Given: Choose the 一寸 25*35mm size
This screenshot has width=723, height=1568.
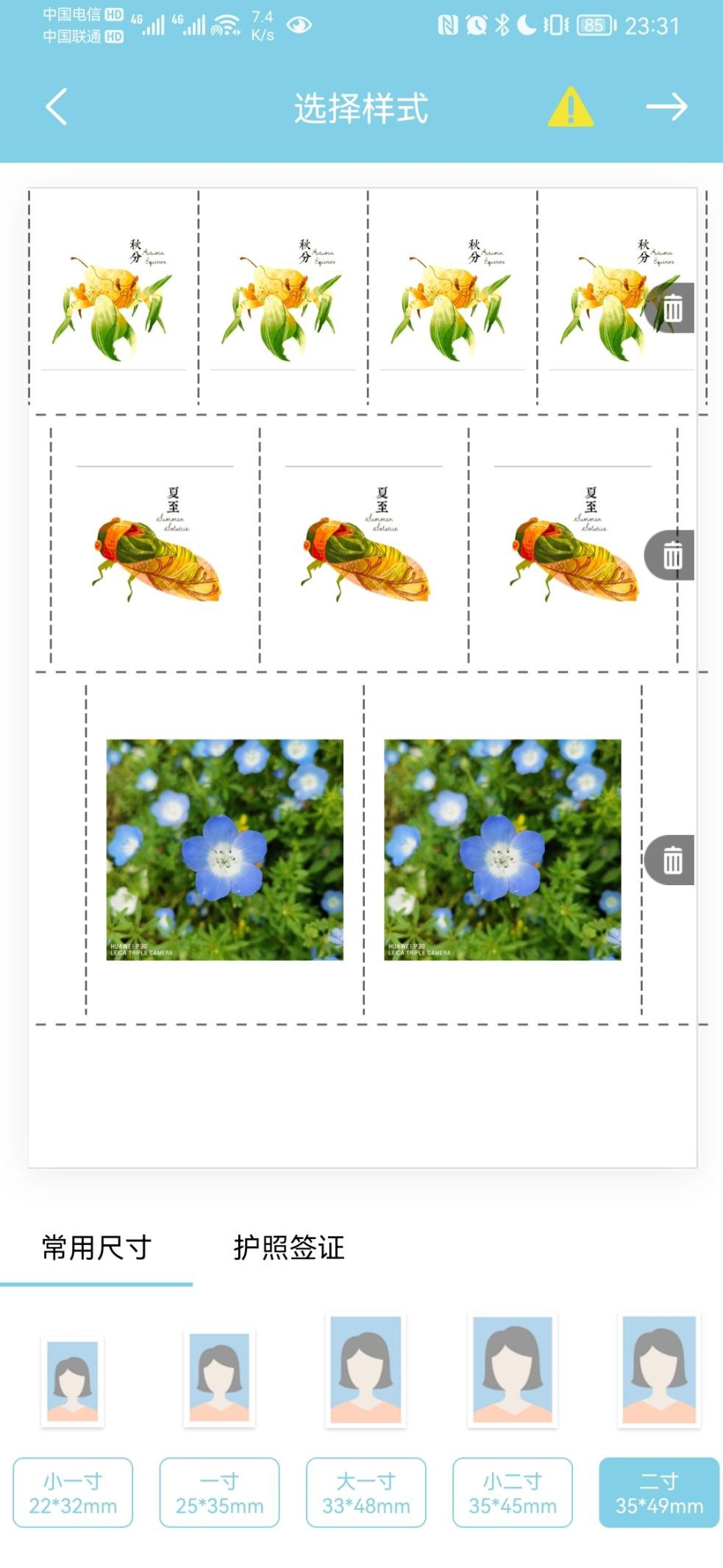Looking at the screenshot, I should click(x=219, y=1492).
